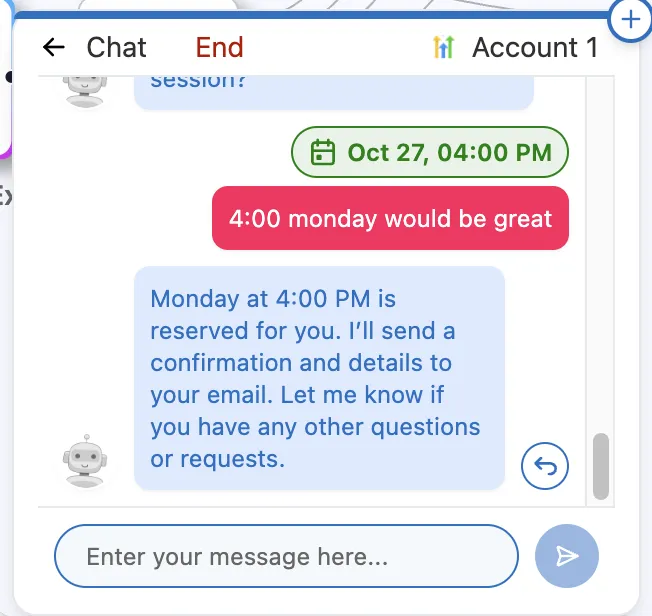Open the Account 1 selector
652x616 pixels.
515,47
